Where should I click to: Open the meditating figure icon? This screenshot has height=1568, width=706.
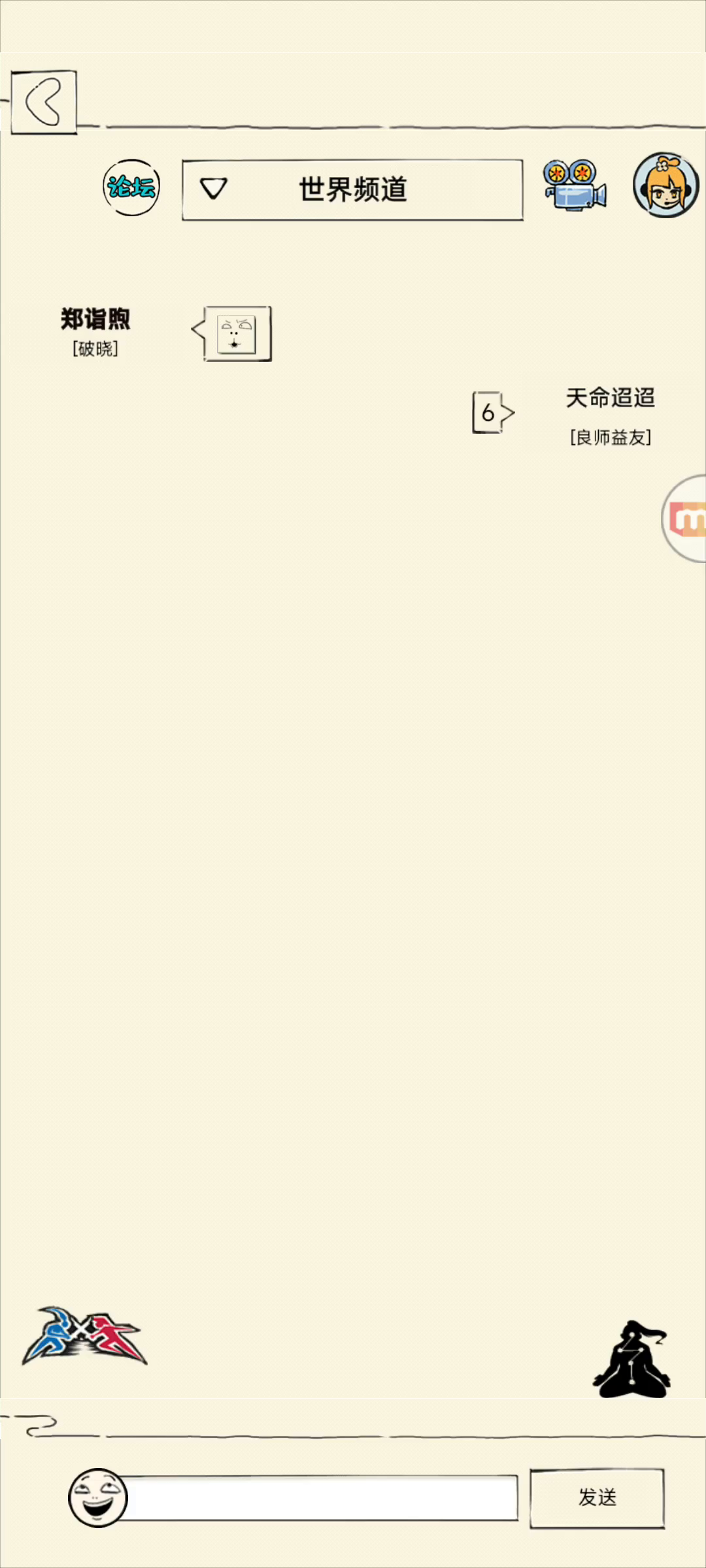coord(632,1359)
